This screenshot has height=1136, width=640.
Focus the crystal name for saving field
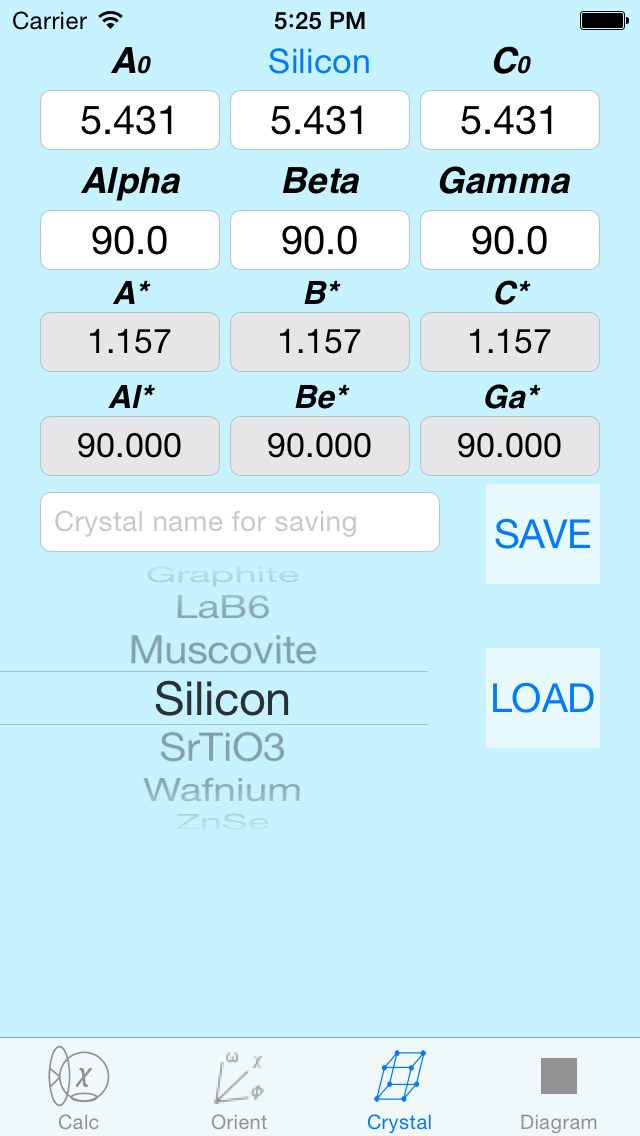pyautogui.click(x=240, y=522)
